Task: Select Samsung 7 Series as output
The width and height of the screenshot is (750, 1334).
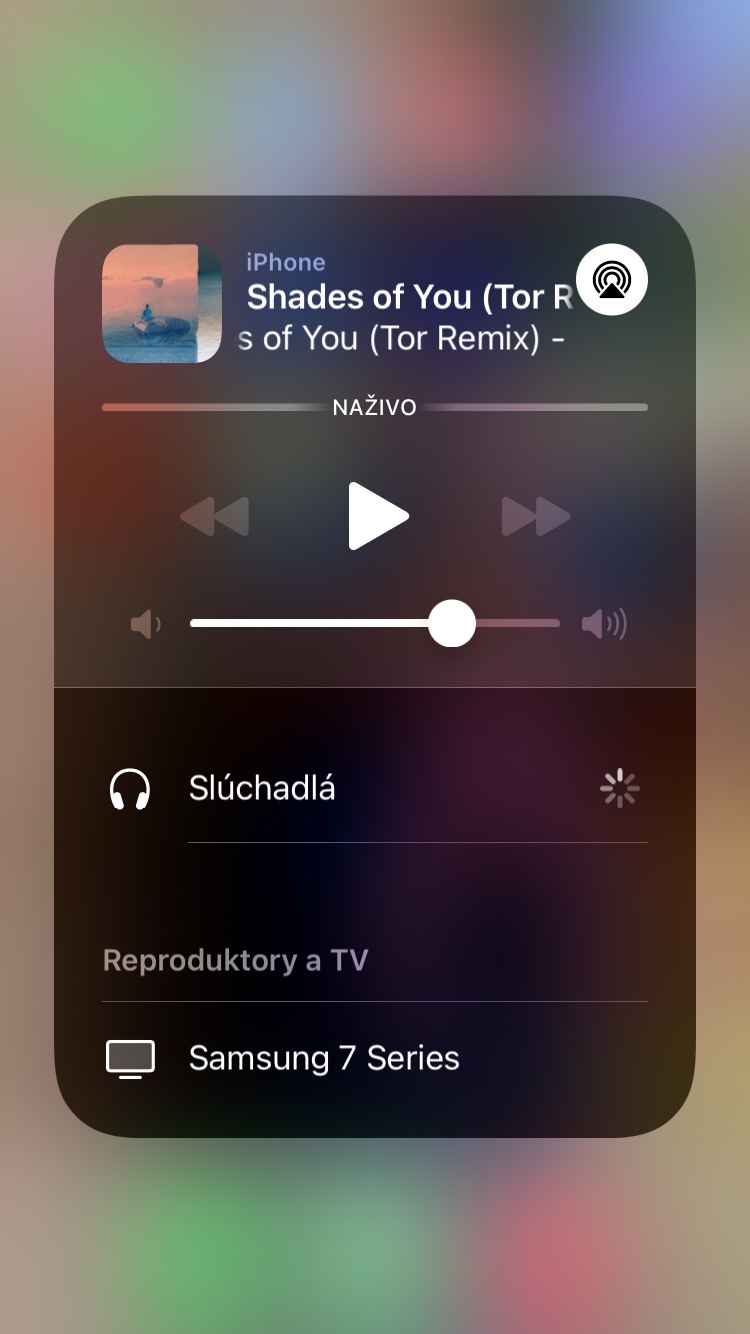Action: (x=323, y=1058)
